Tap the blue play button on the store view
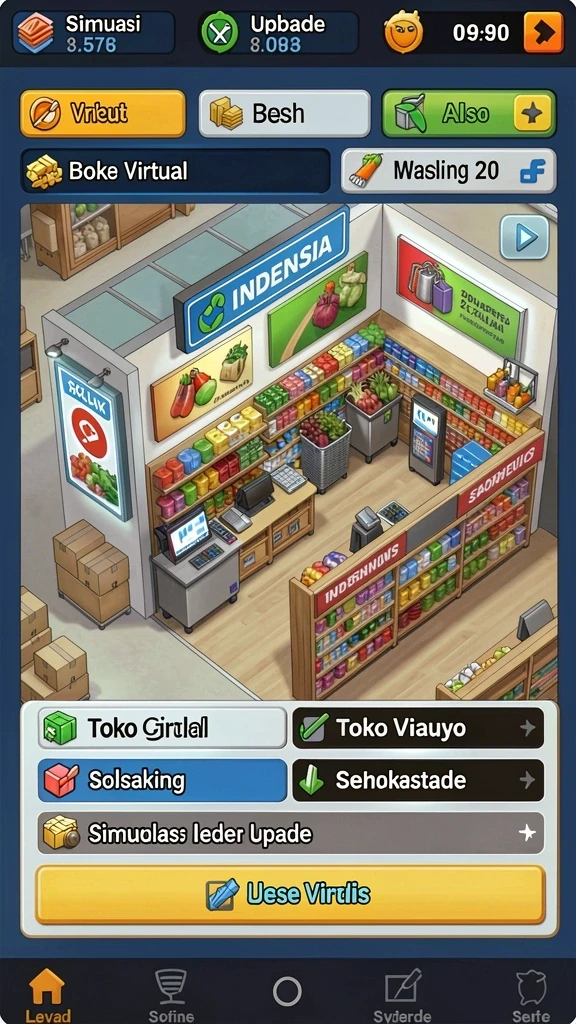This screenshot has height=1024, width=576. pyautogui.click(x=524, y=238)
